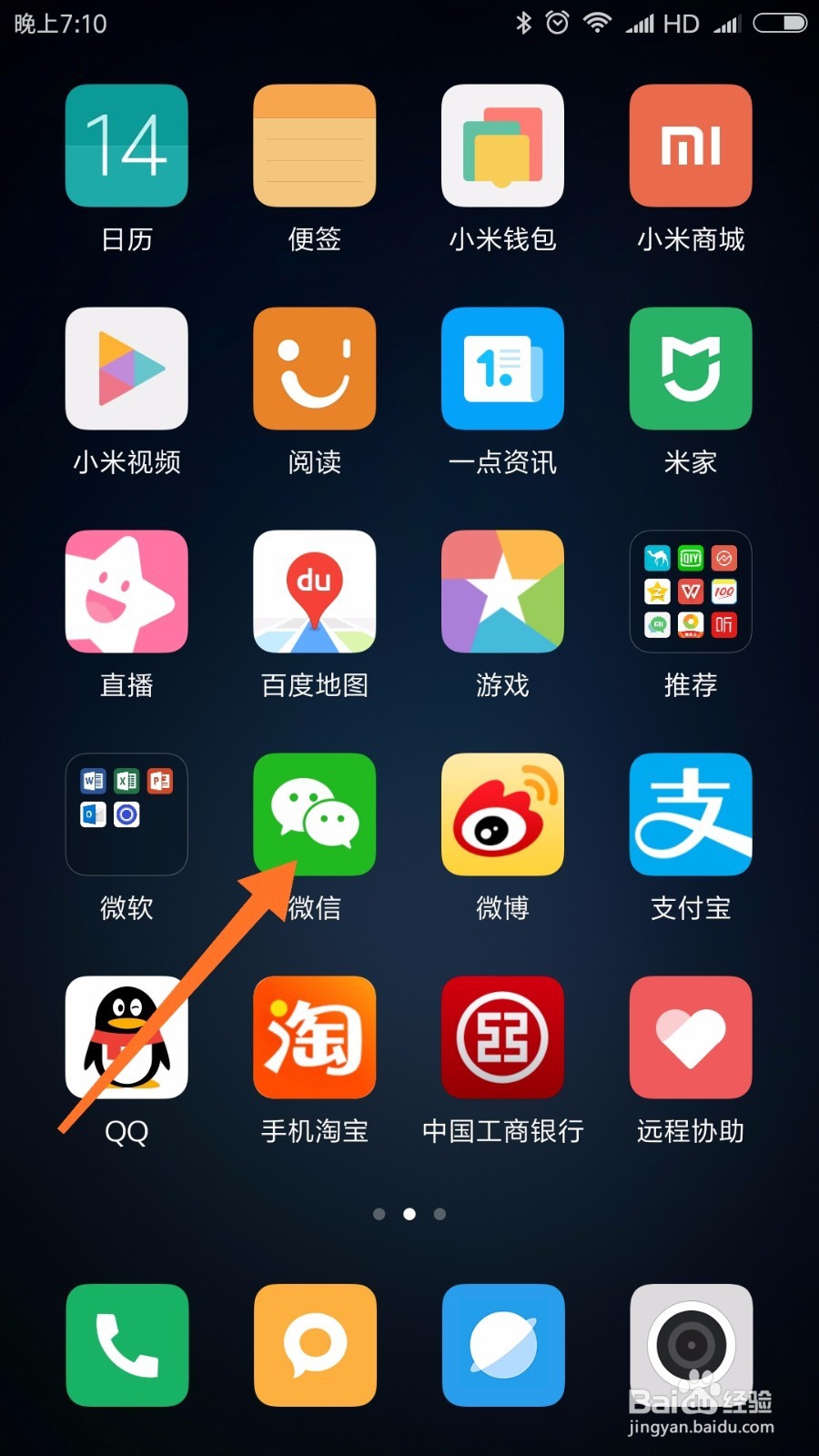Open the WeChat app
The image size is (819, 1456).
coord(314,814)
